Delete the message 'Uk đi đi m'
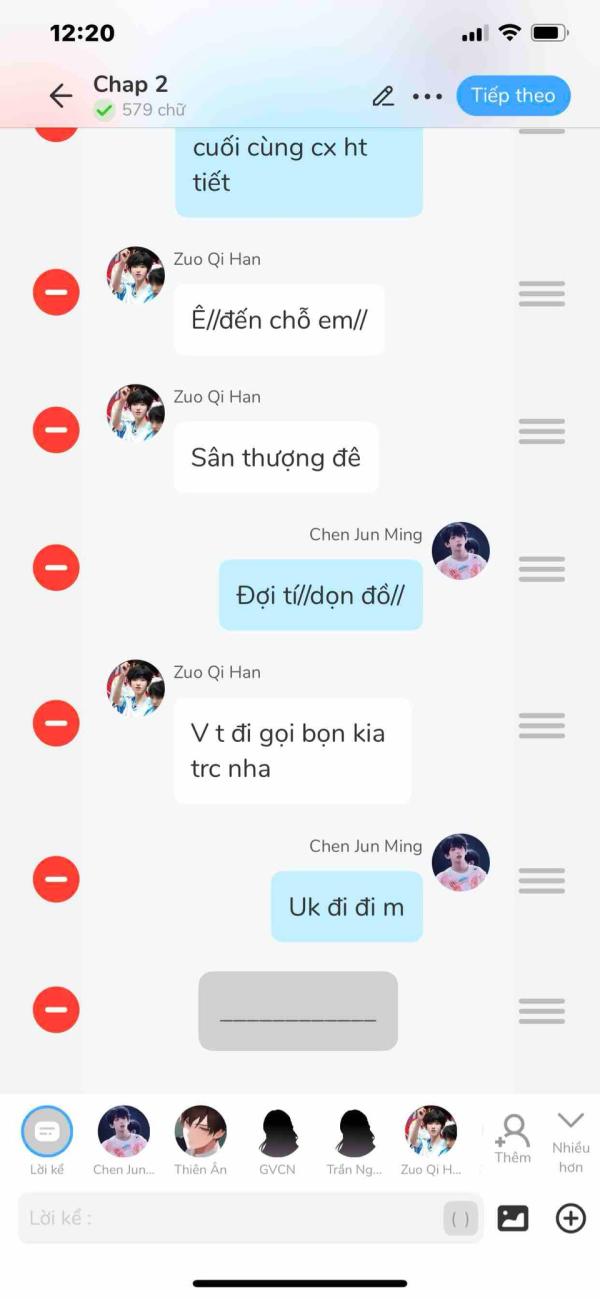600x1299 pixels. click(56, 879)
